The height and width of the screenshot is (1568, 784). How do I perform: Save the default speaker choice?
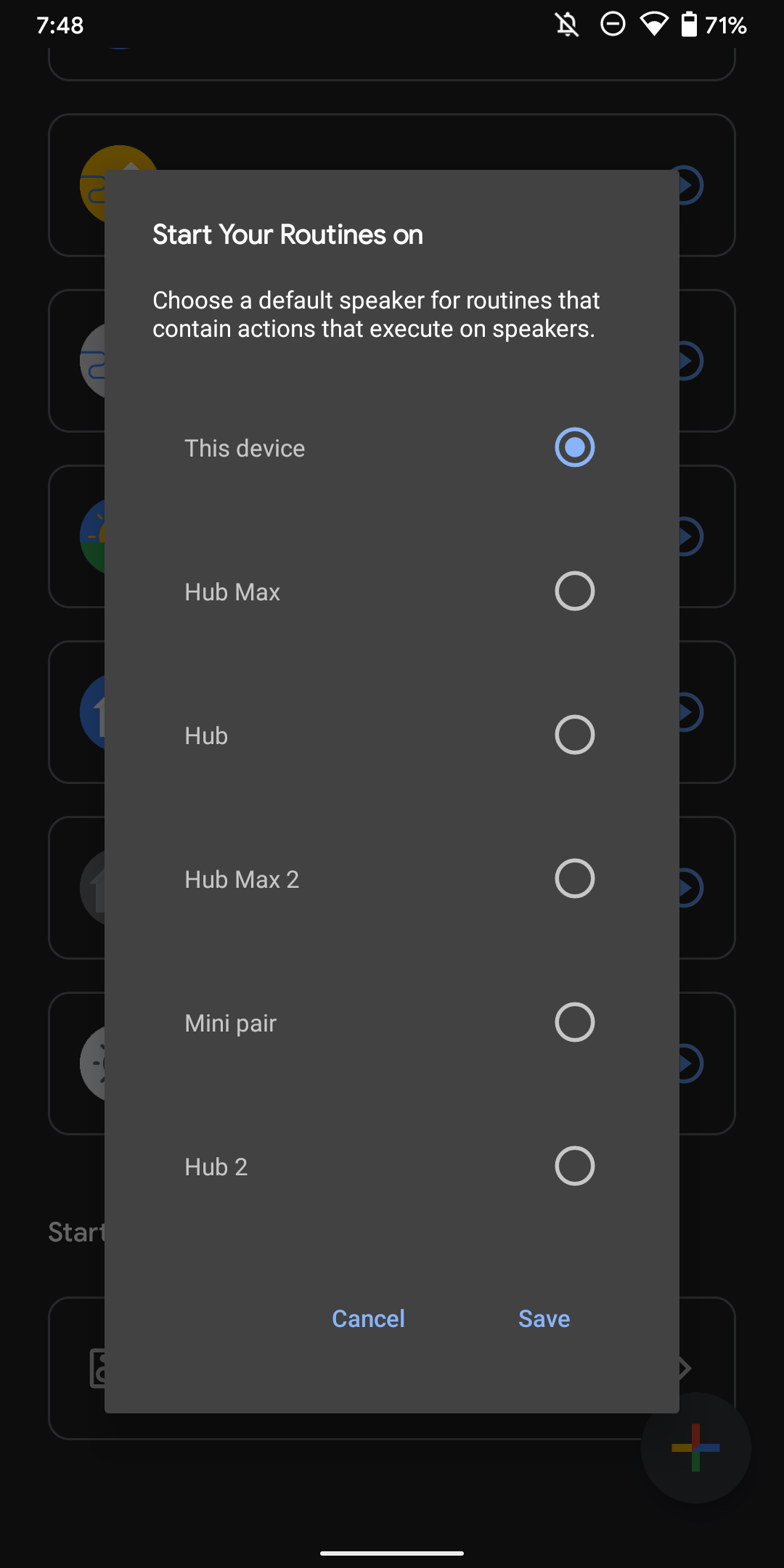[x=544, y=1318]
